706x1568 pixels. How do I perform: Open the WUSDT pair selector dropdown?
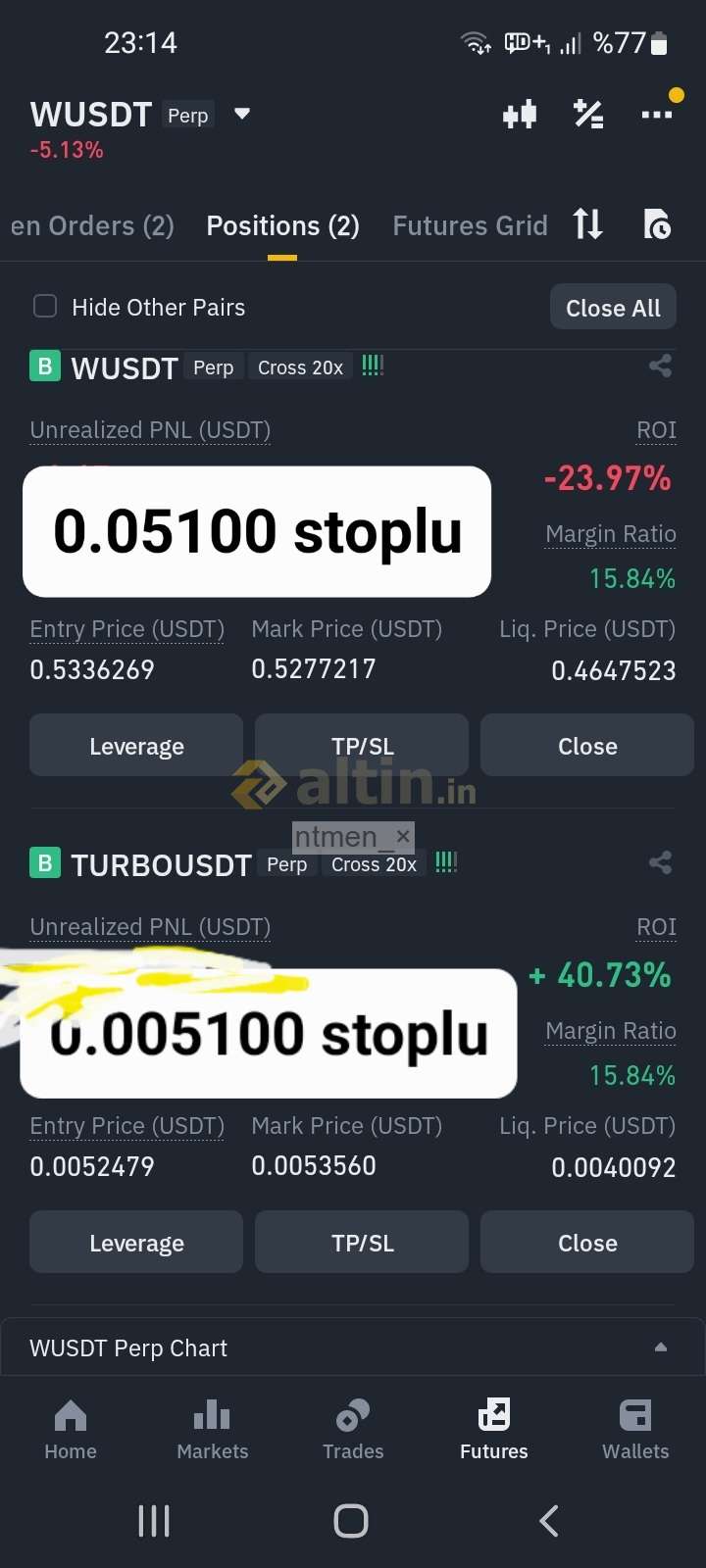click(x=242, y=114)
